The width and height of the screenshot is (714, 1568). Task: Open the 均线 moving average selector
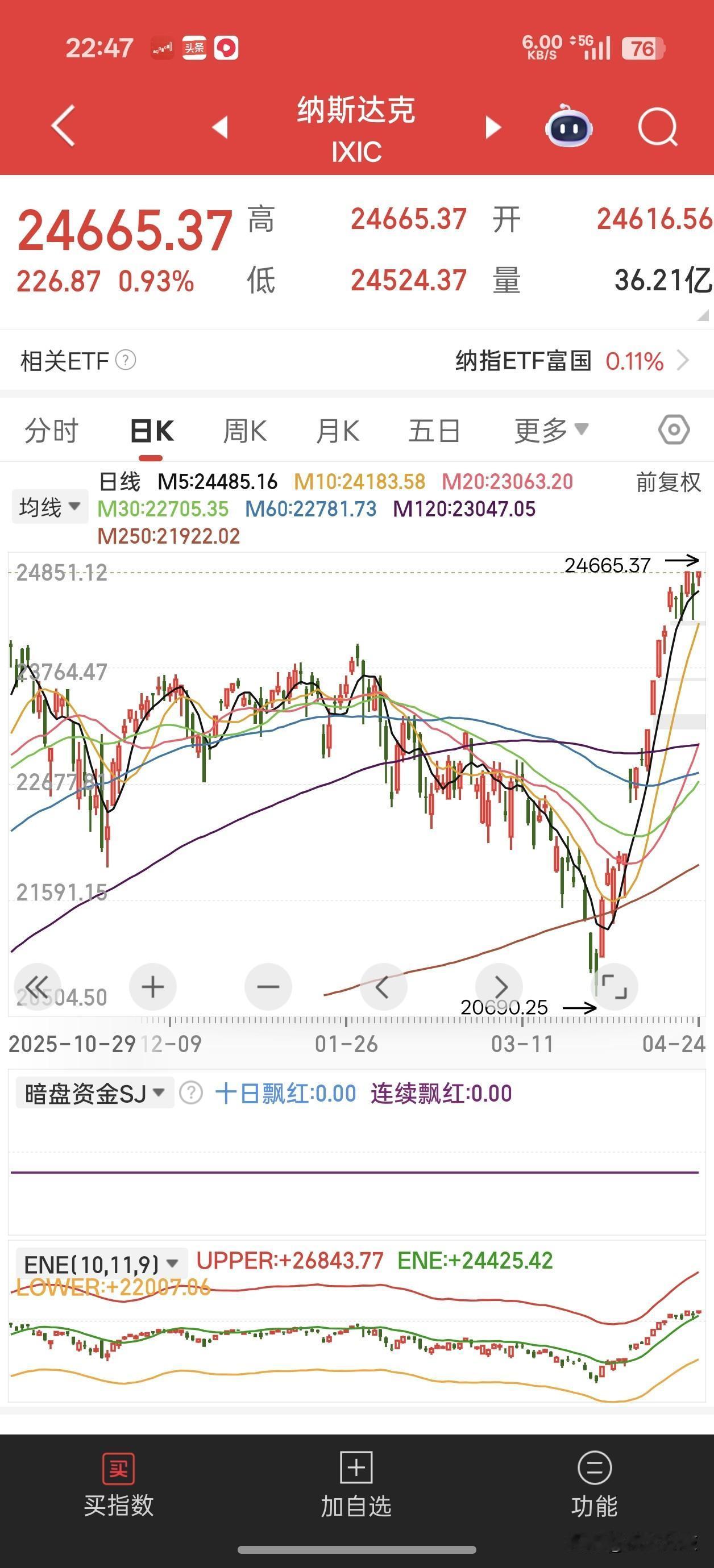point(49,506)
